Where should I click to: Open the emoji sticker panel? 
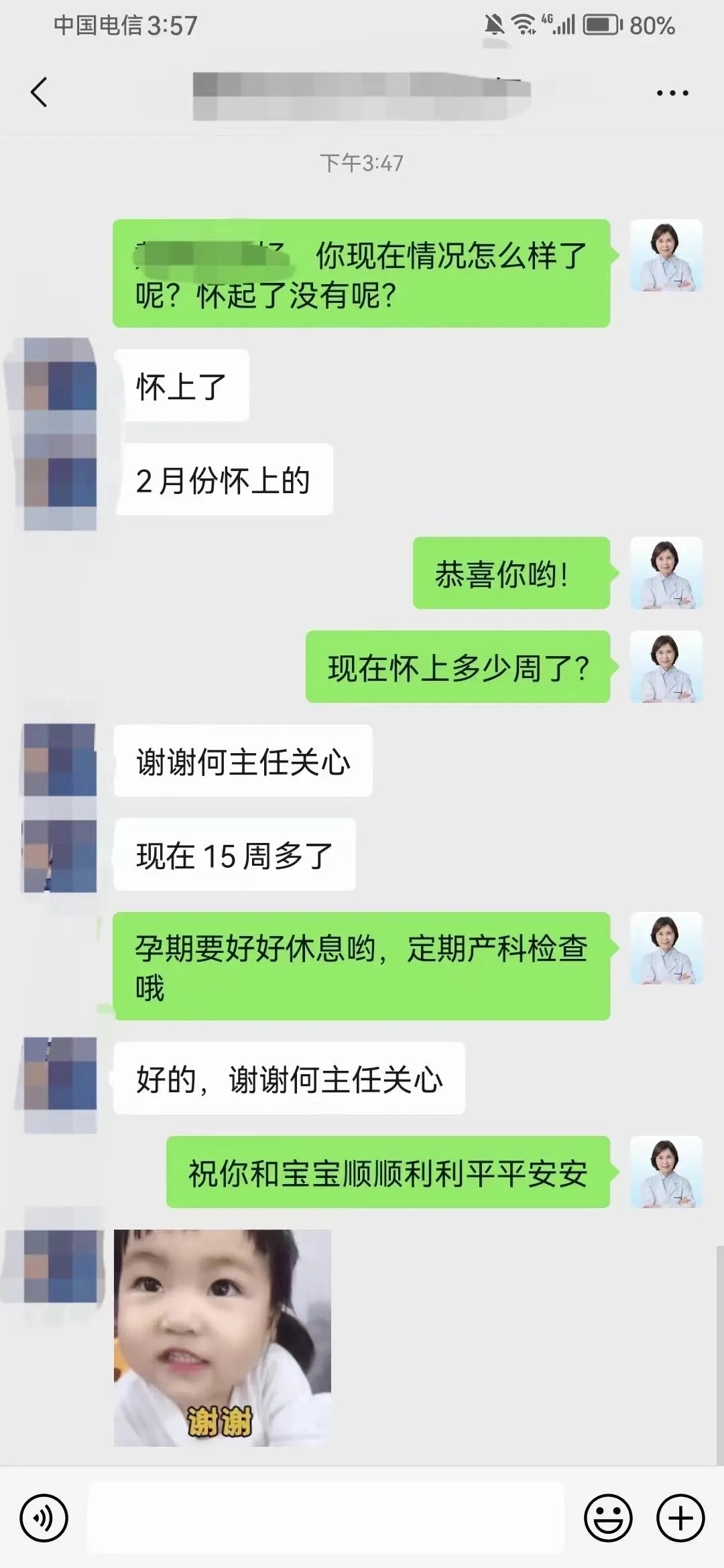coord(608,1518)
